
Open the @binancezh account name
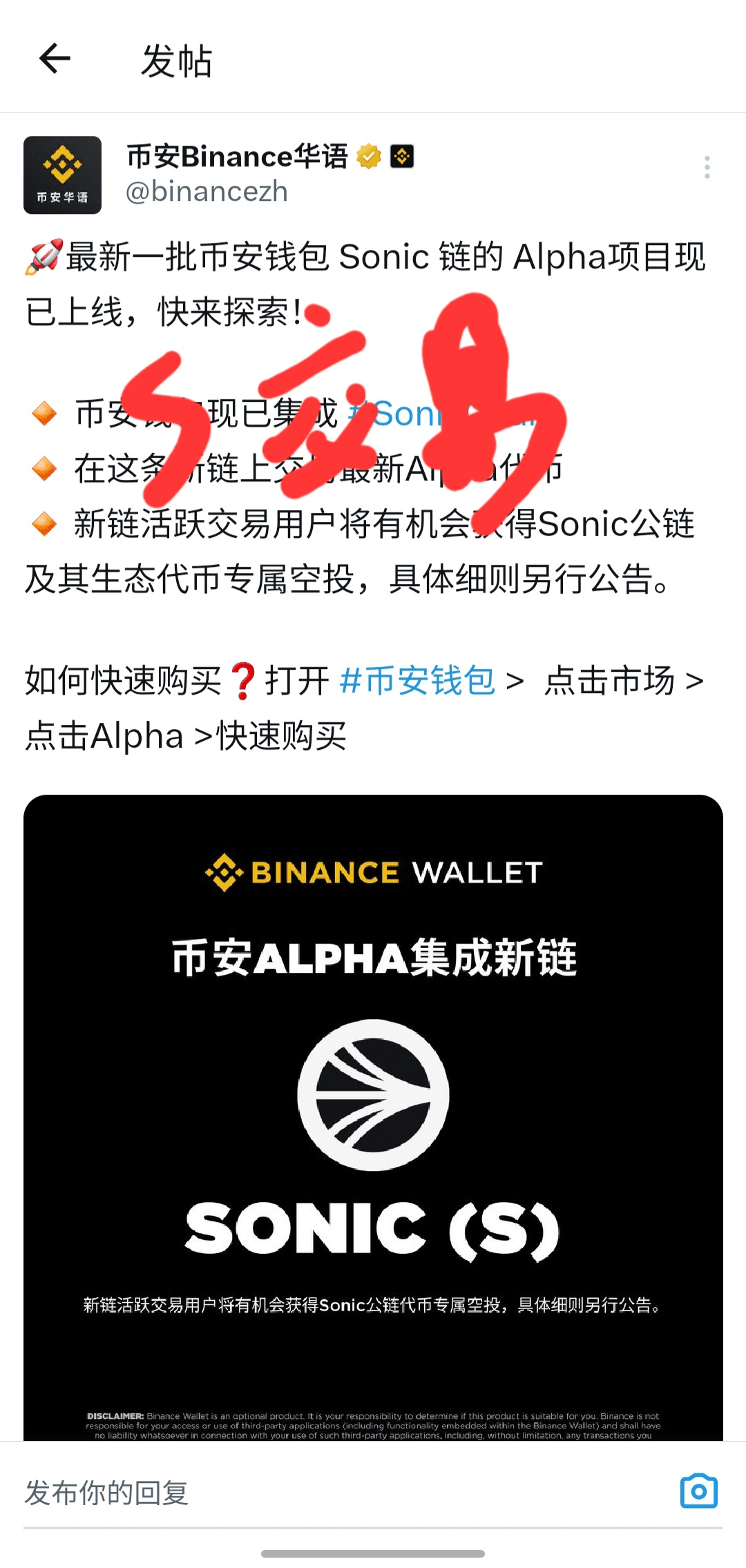(207, 192)
